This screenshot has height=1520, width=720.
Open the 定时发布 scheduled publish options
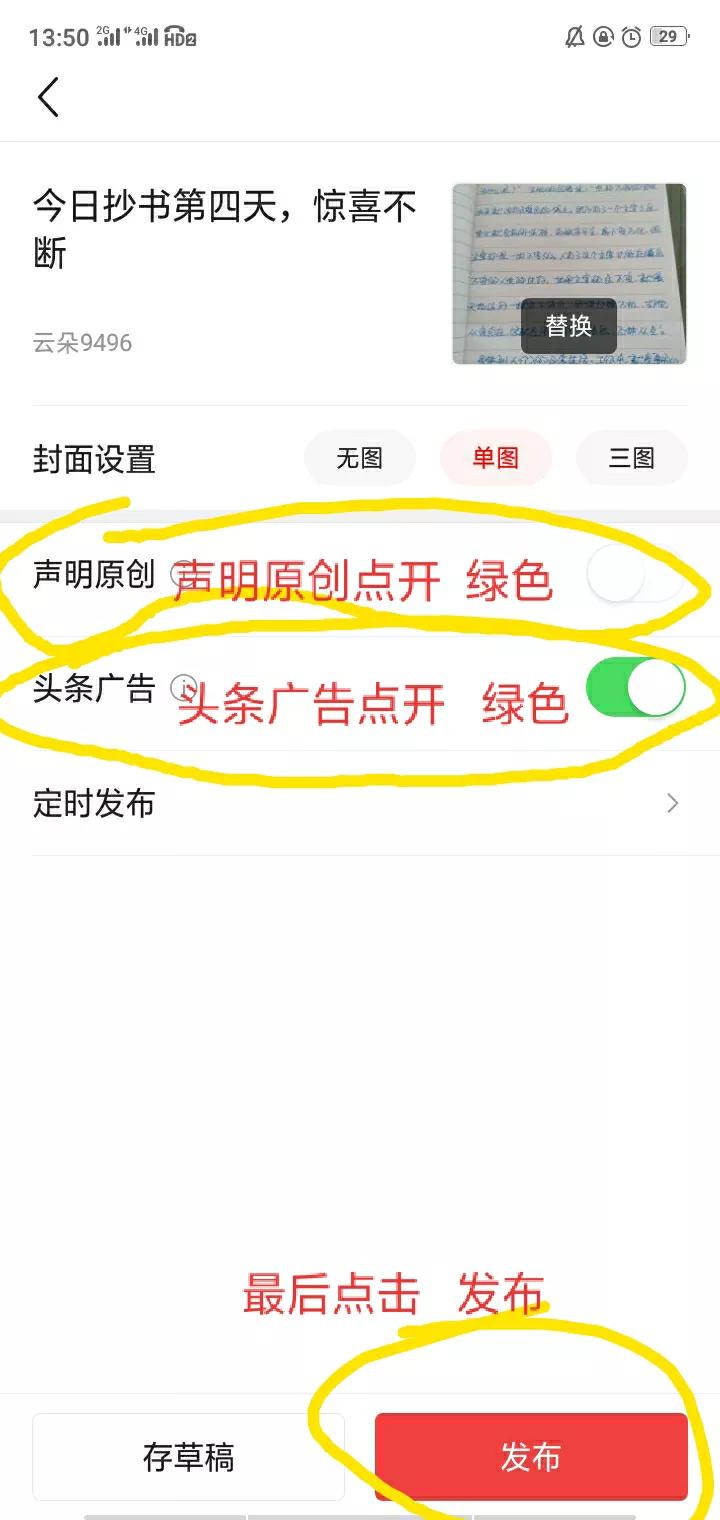360,802
